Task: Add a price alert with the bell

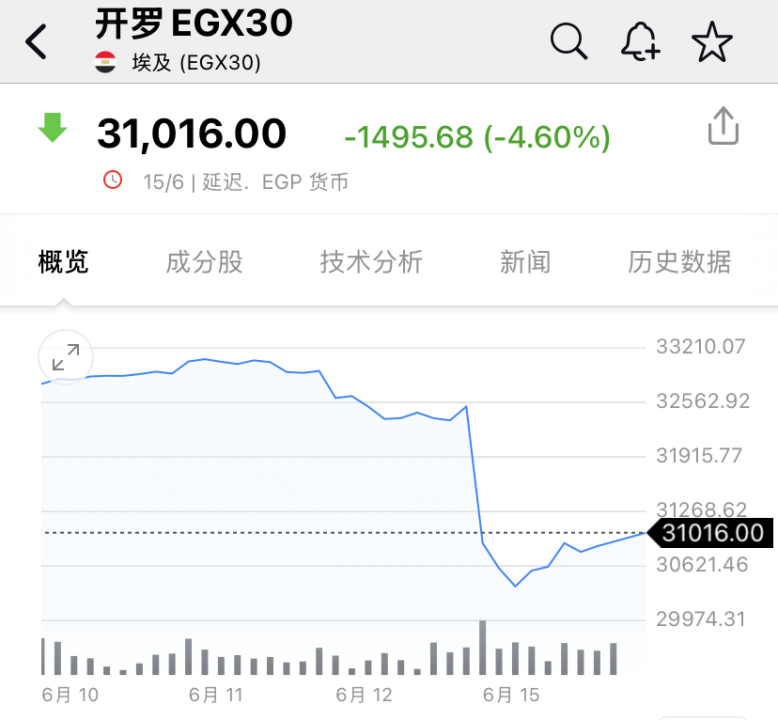Action: click(x=640, y=42)
